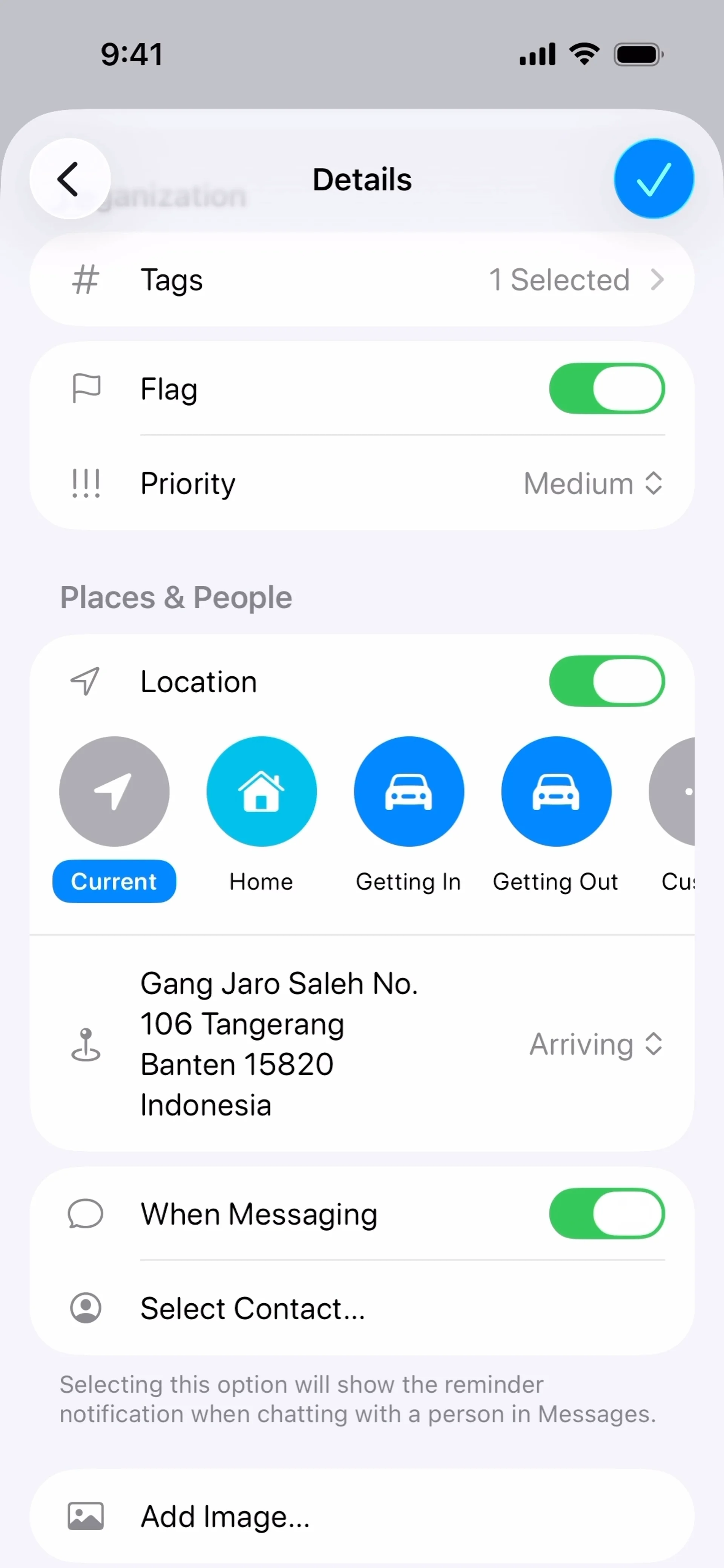Viewport: 724px width, 1568px height.
Task: Disable the Location switch
Action: coord(606,681)
